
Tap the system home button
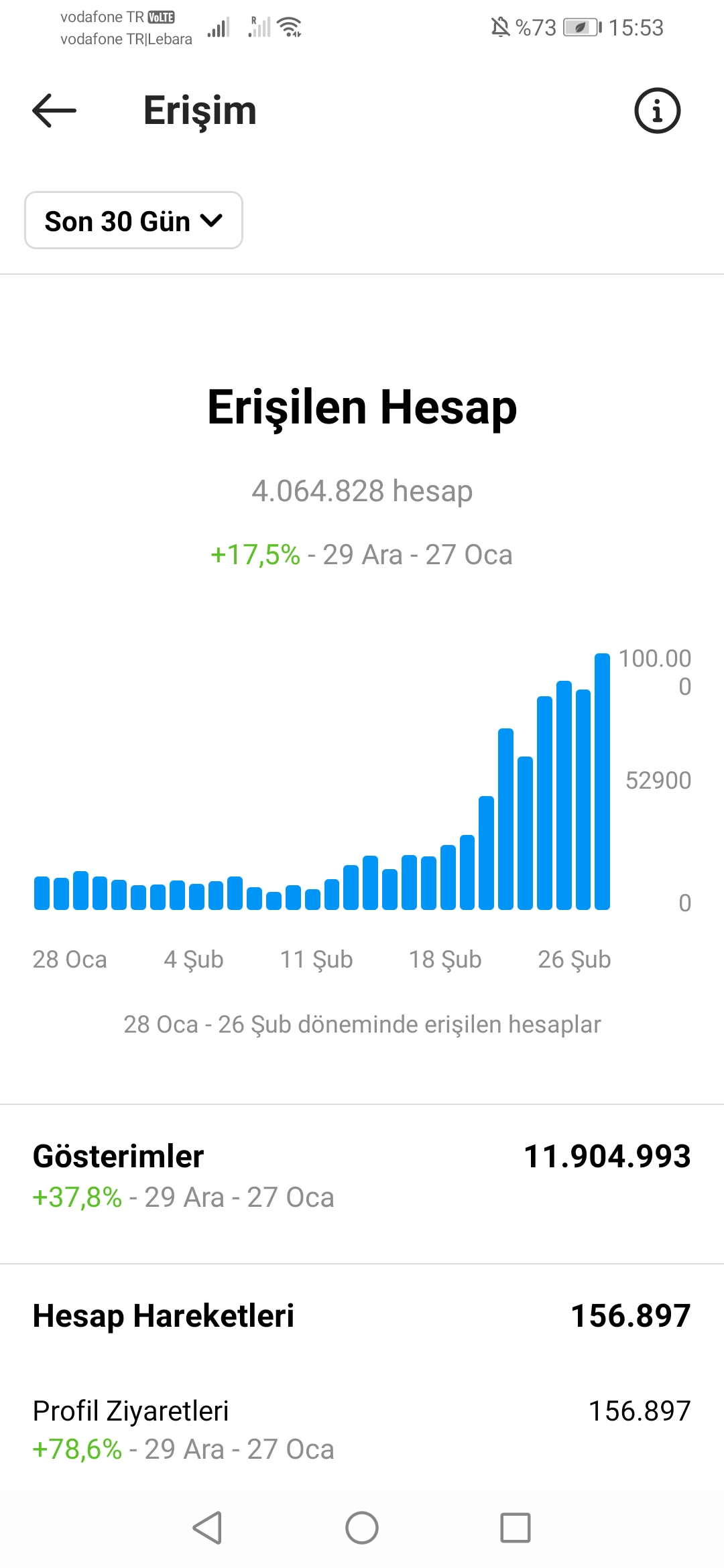click(362, 1528)
